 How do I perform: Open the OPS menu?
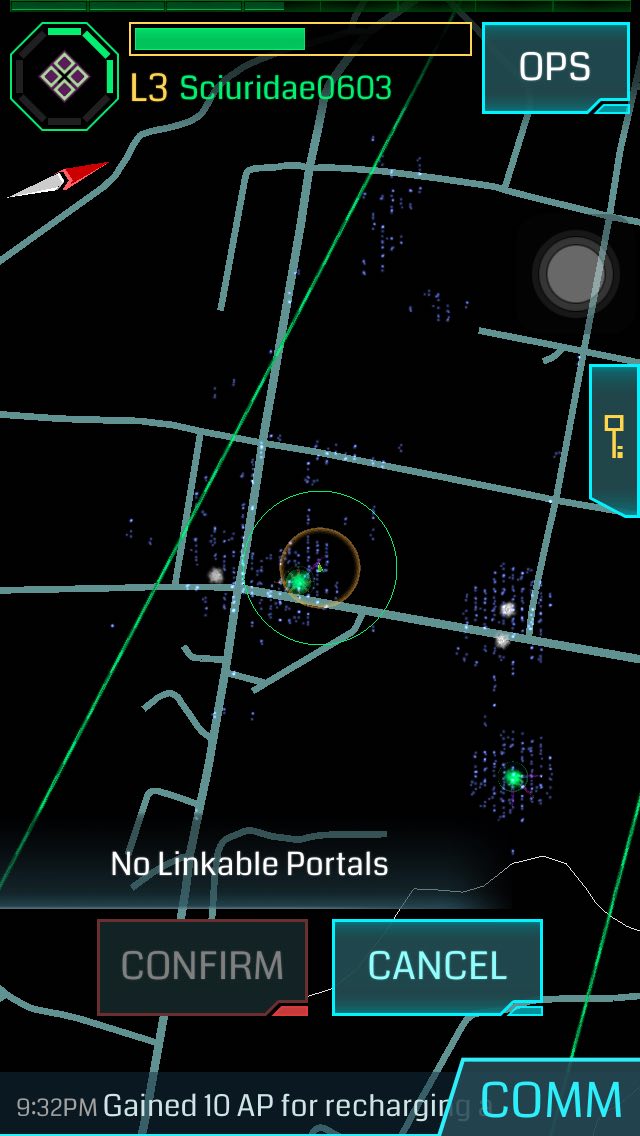[555, 67]
